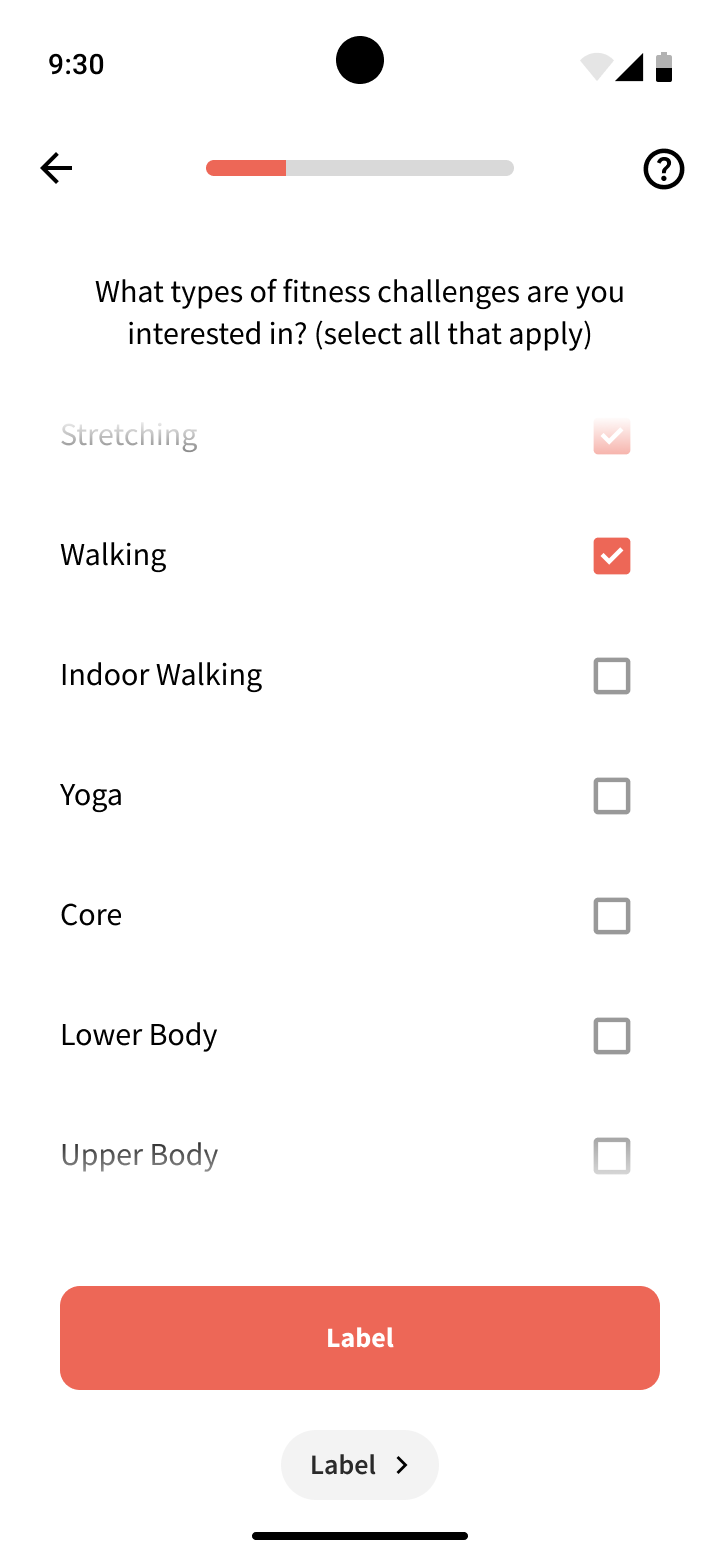This screenshot has height=1560, width=720.
Task: Tick the Core checkbox
Action: (611, 916)
